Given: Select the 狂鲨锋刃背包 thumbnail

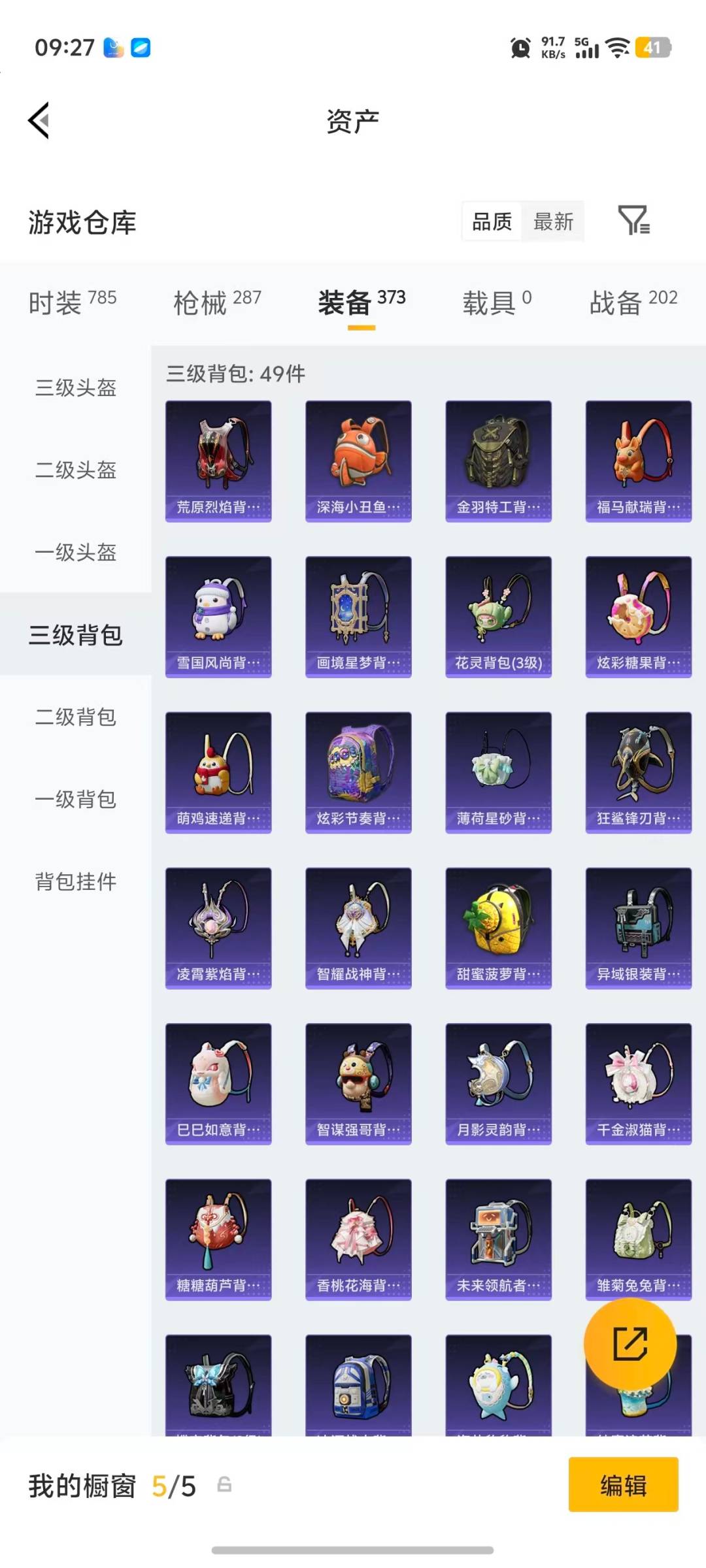Looking at the screenshot, I should coord(638,771).
